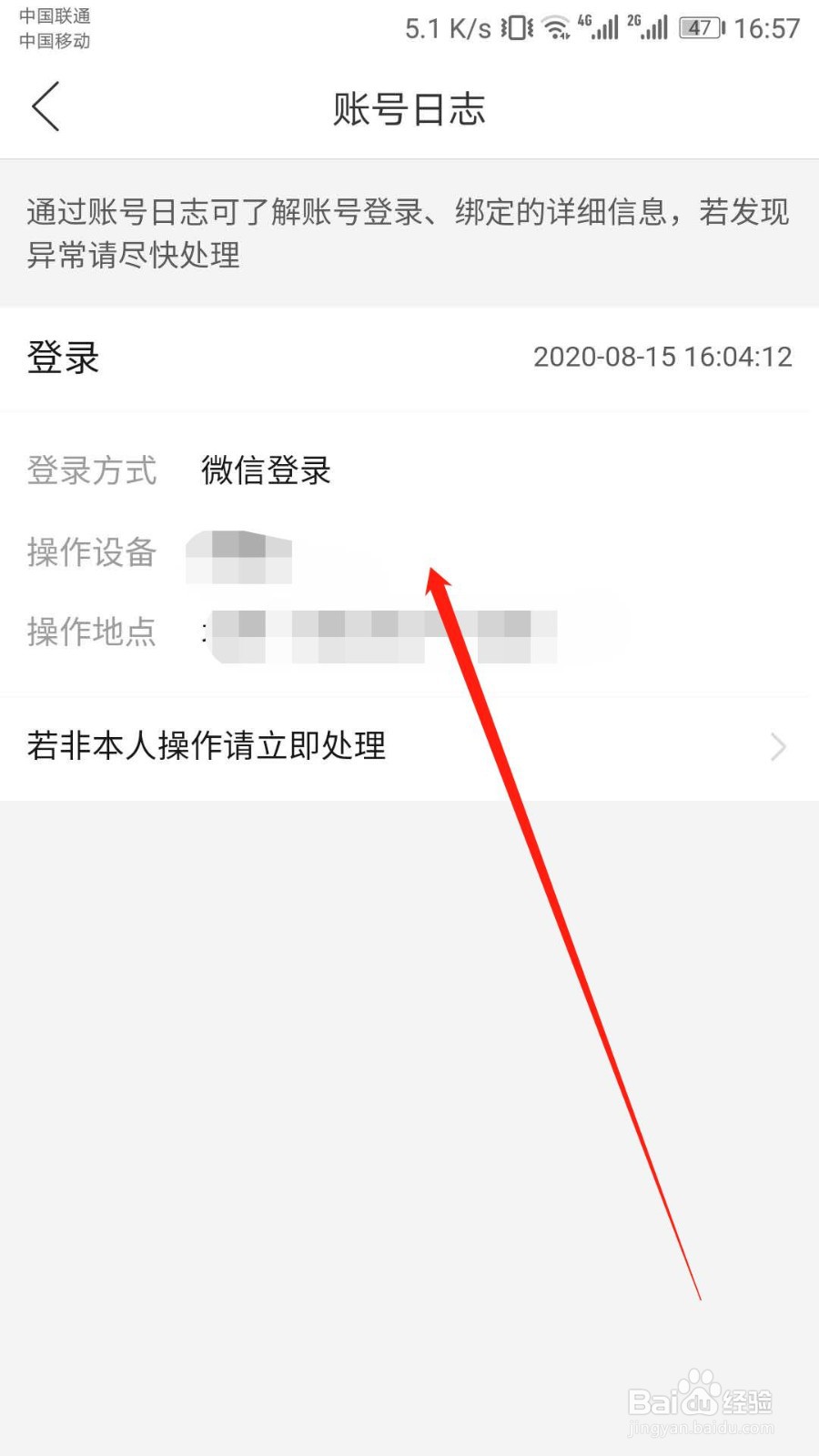Viewport: 819px width, 1456px height.
Task: Tap the clock showing 16:57
Action: tap(767, 27)
